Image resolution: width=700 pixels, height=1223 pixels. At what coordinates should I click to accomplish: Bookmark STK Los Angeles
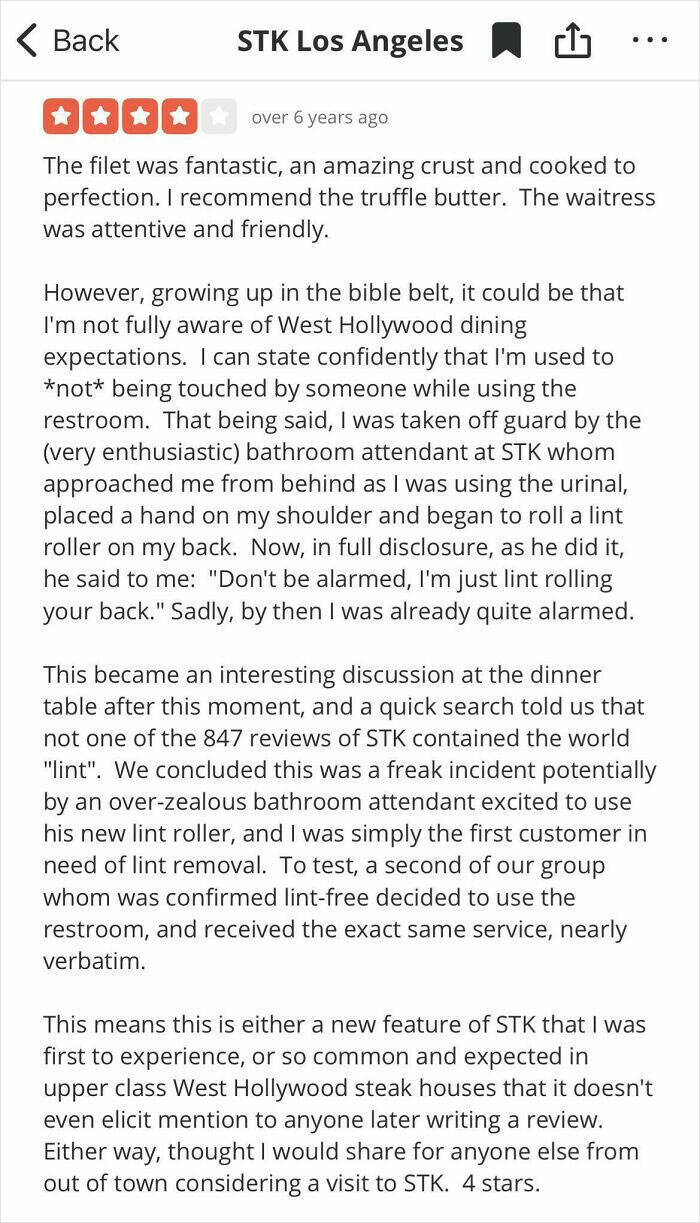[507, 41]
